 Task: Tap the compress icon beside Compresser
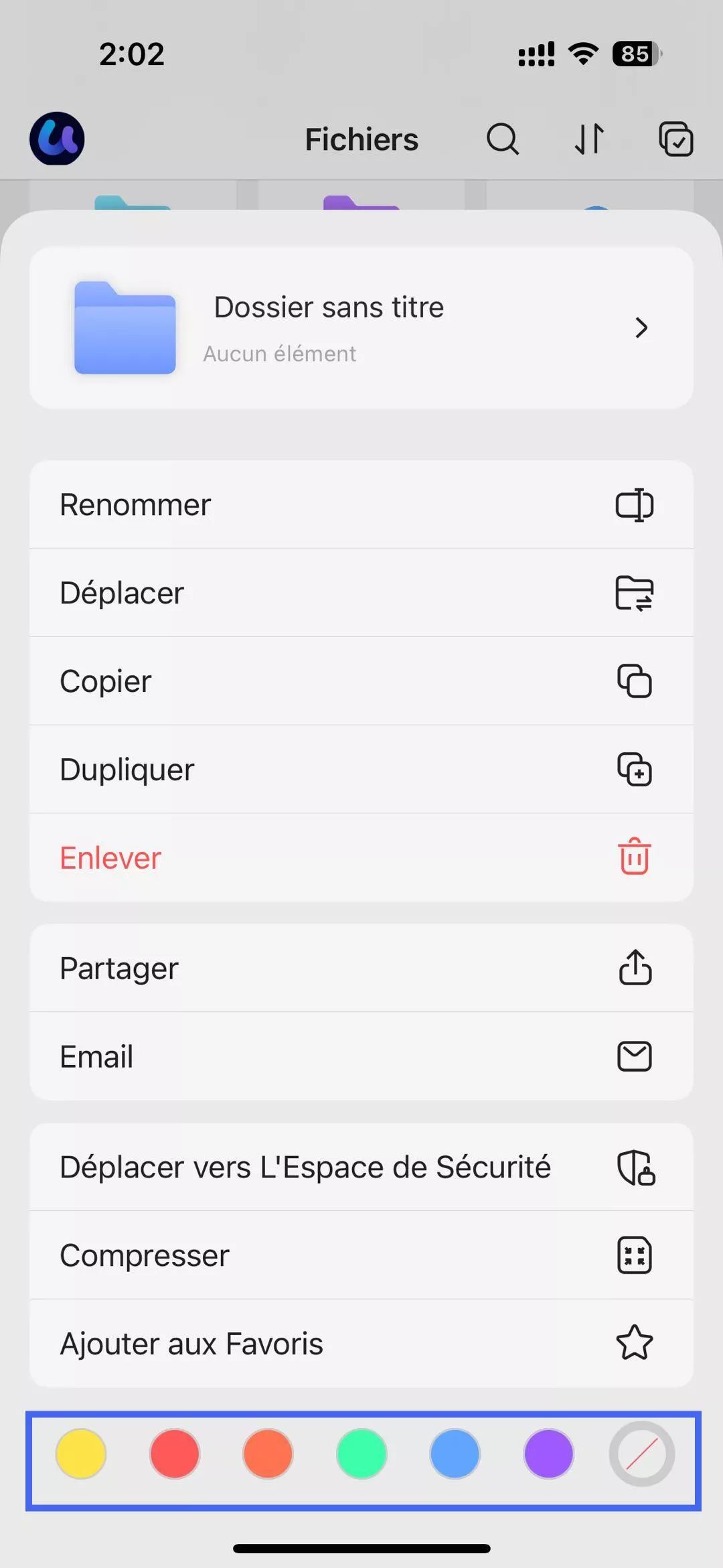point(635,1255)
